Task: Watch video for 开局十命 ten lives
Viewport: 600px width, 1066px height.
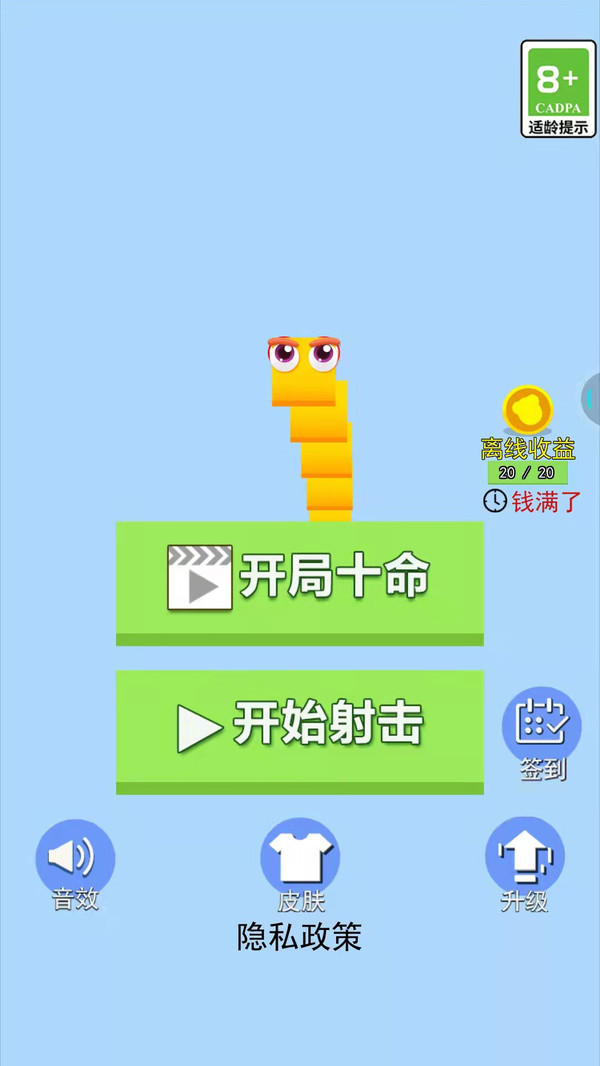Action: (x=300, y=579)
